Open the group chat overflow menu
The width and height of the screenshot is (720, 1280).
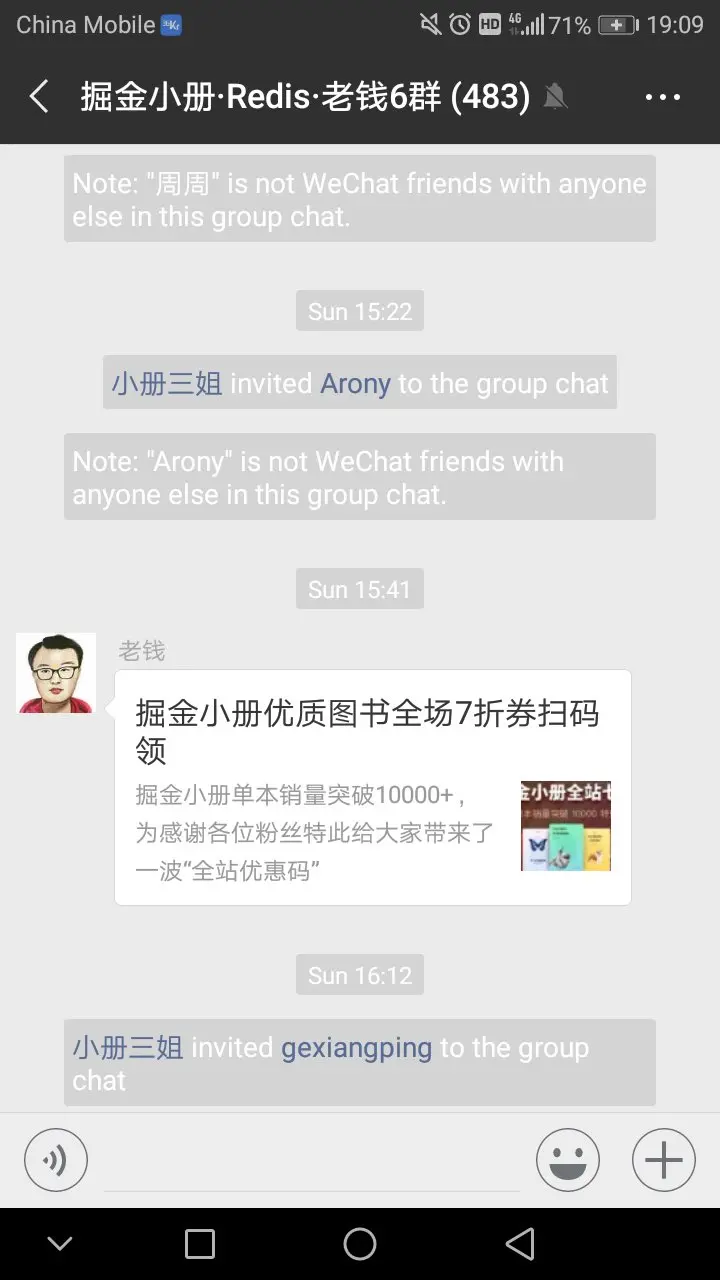pyautogui.click(x=662, y=97)
